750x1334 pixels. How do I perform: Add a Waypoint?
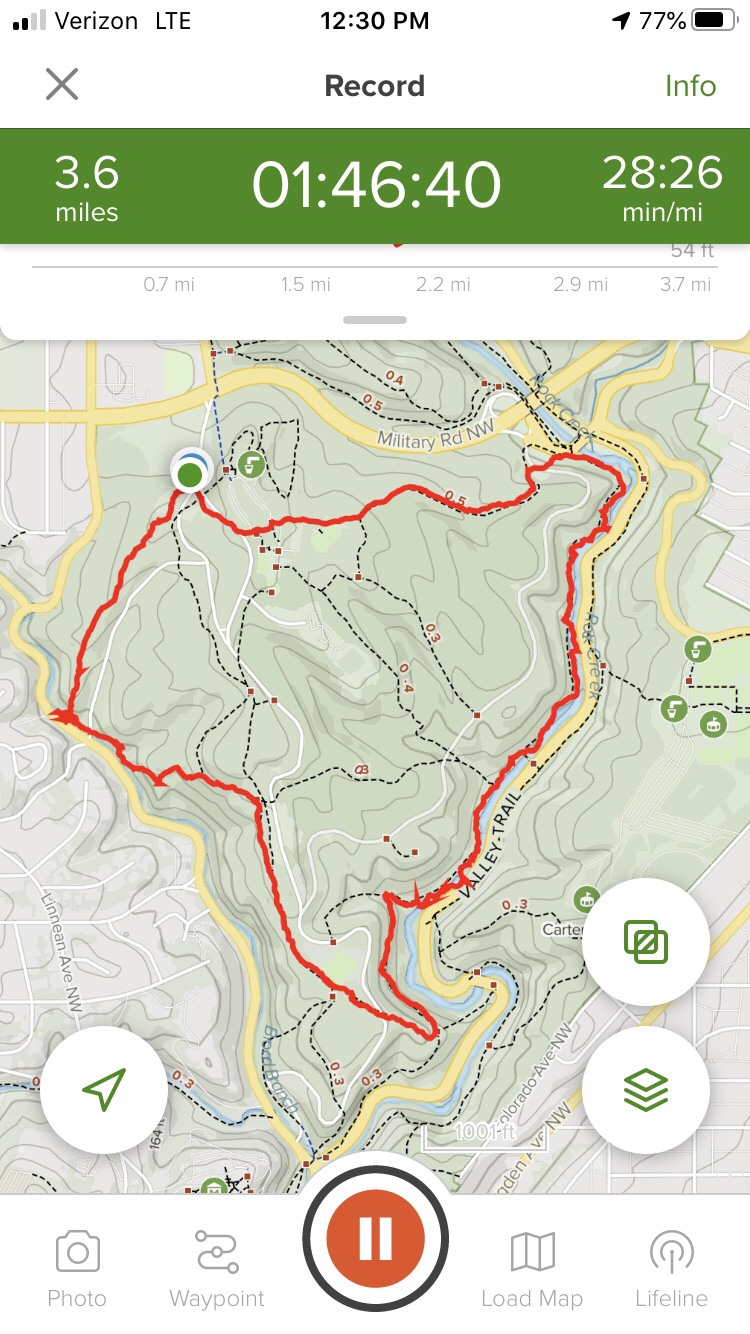pyautogui.click(x=217, y=1268)
